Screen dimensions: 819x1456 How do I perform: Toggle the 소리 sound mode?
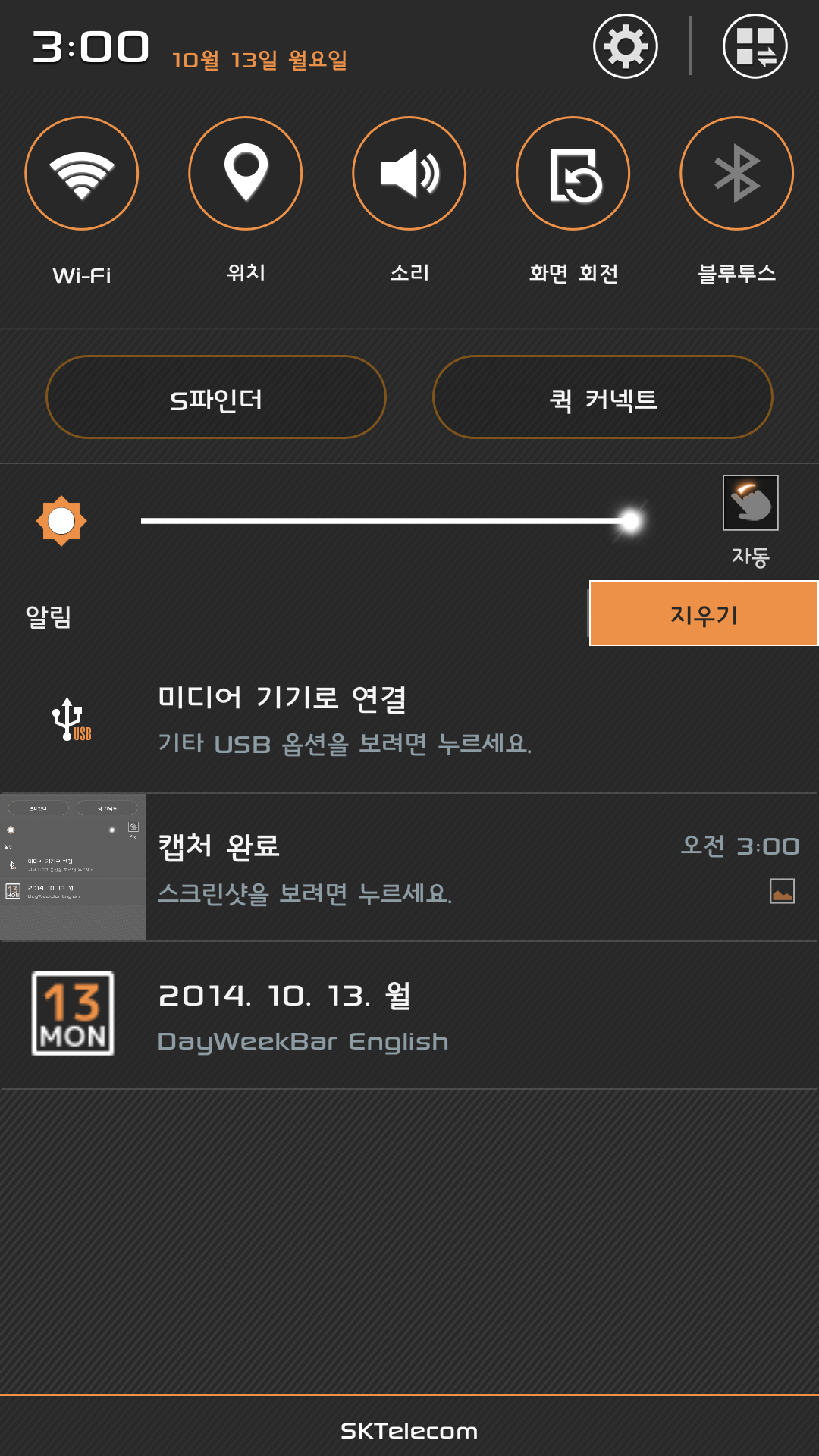pyautogui.click(x=409, y=174)
